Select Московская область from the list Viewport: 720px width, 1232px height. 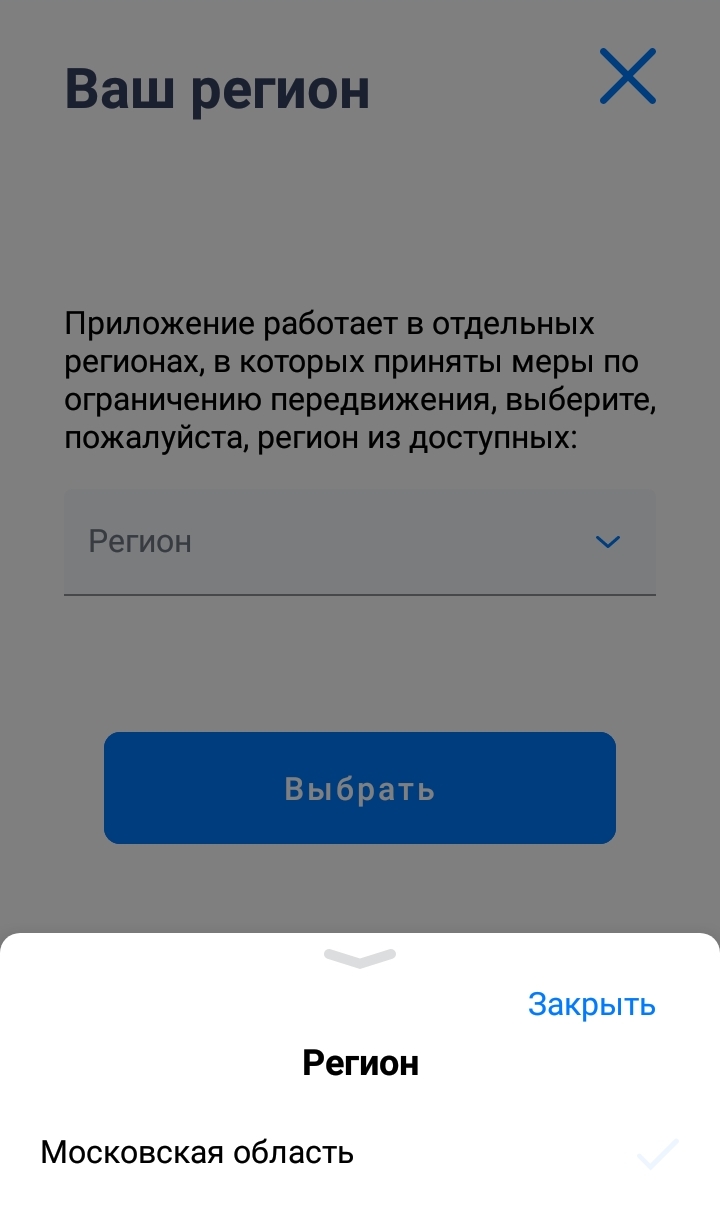pyautogui.click(x=197, y=1153)
